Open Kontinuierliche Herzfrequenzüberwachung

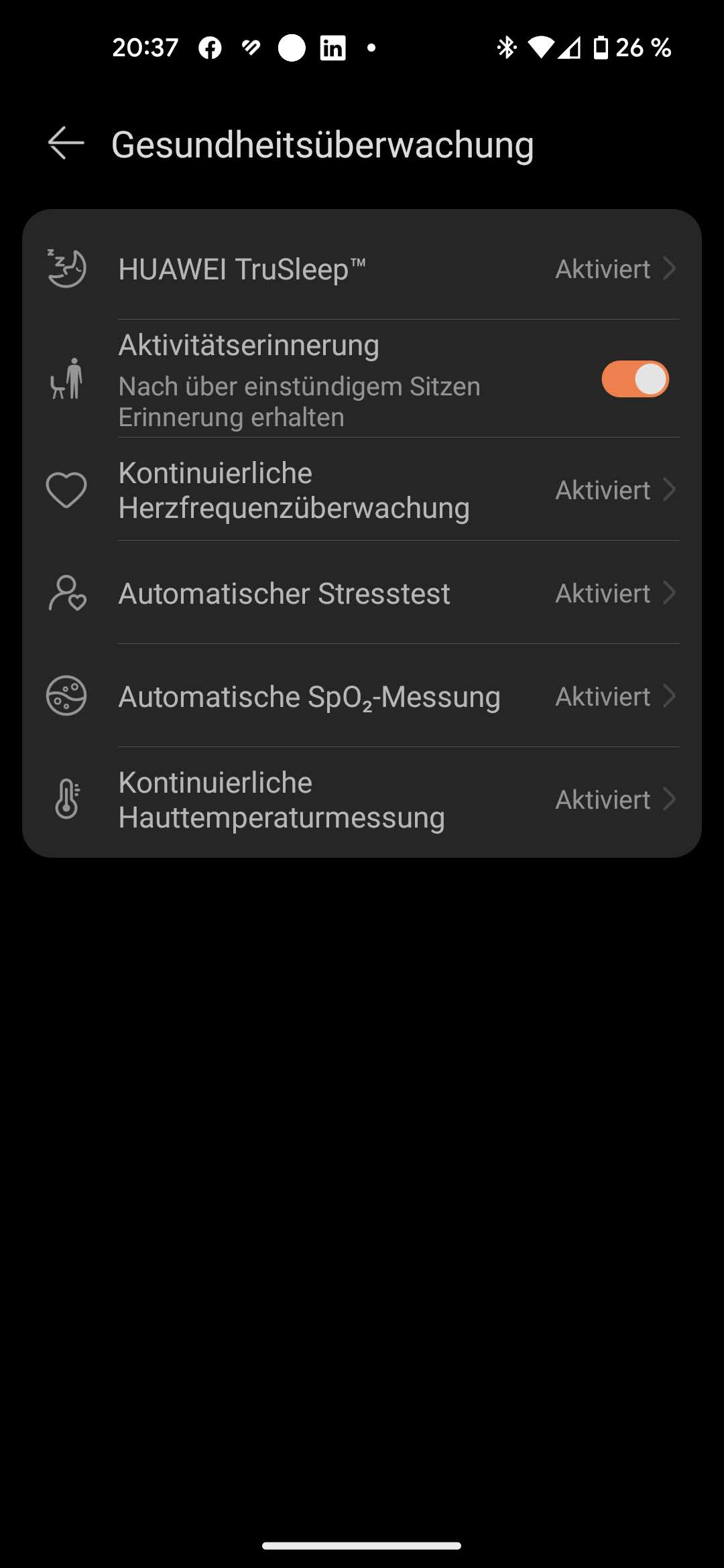(x=362, y=491)
